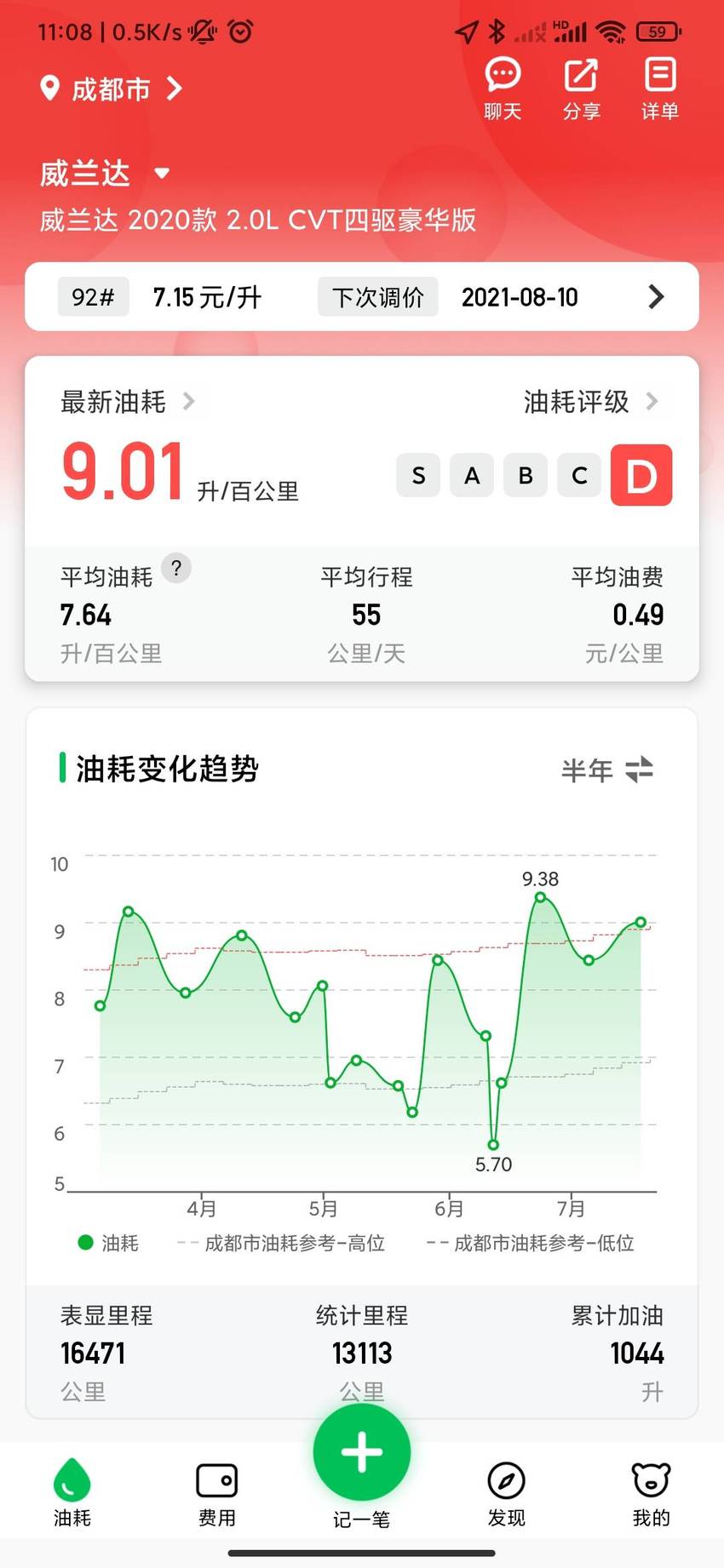Open the 成都市 city selector
724x1568 pixels.
(x=112, y=89)
